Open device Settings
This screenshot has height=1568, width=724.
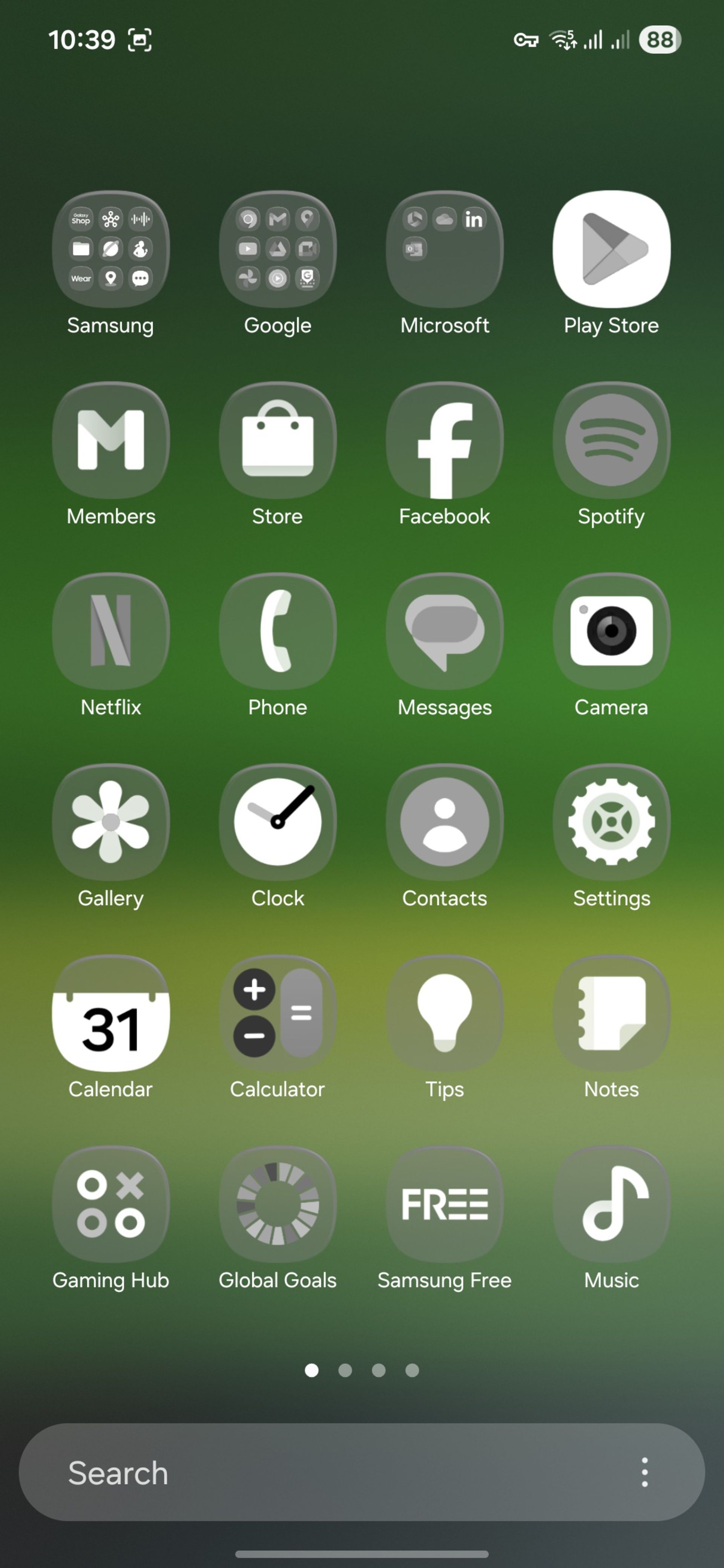611,822
